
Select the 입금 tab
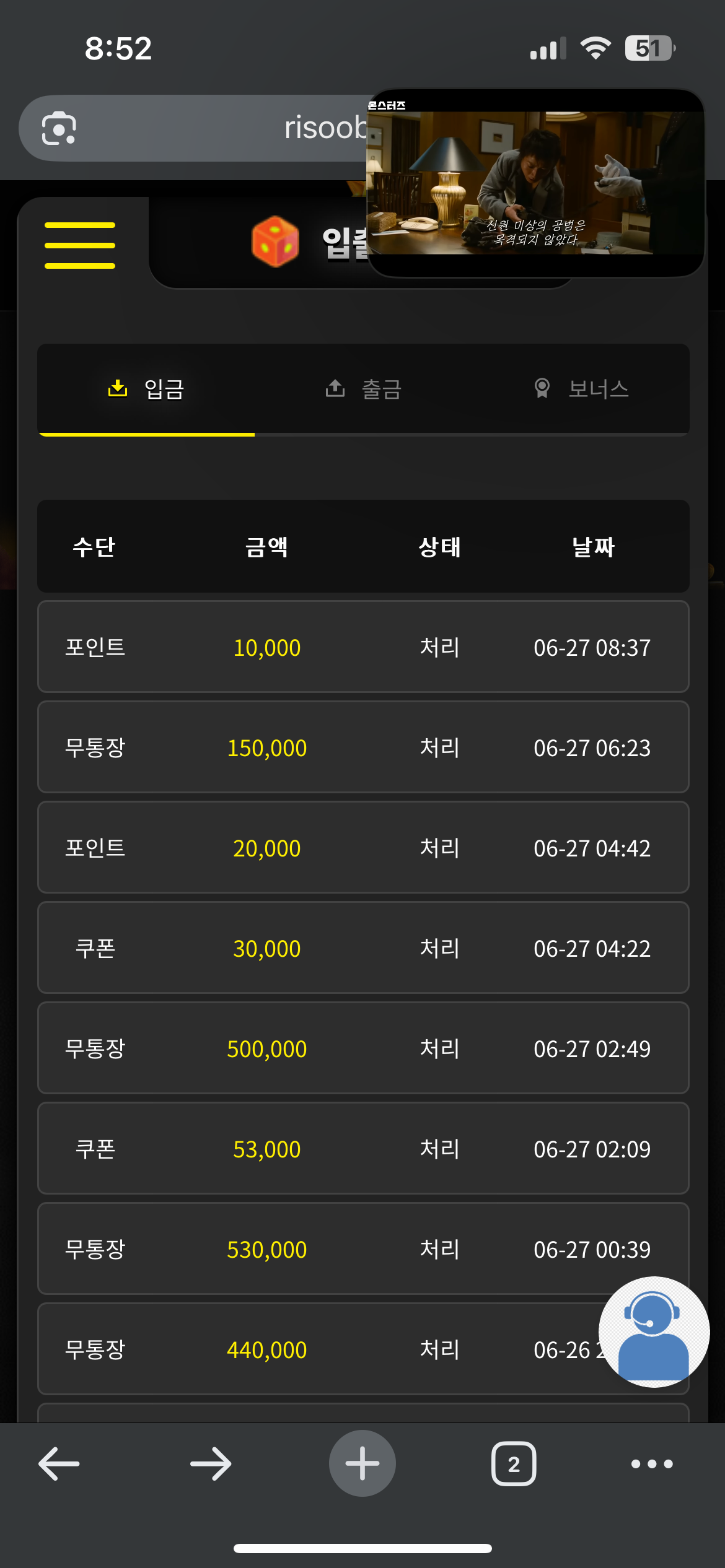point(146,389)
